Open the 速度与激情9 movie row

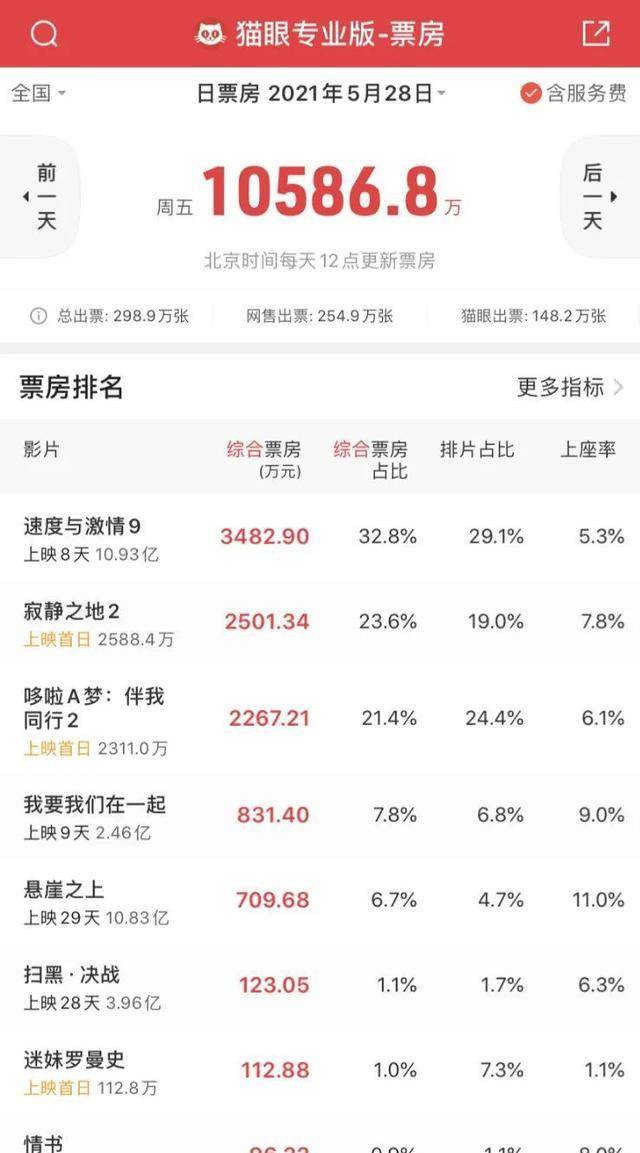pyautogui.click(x=320, y=537)
